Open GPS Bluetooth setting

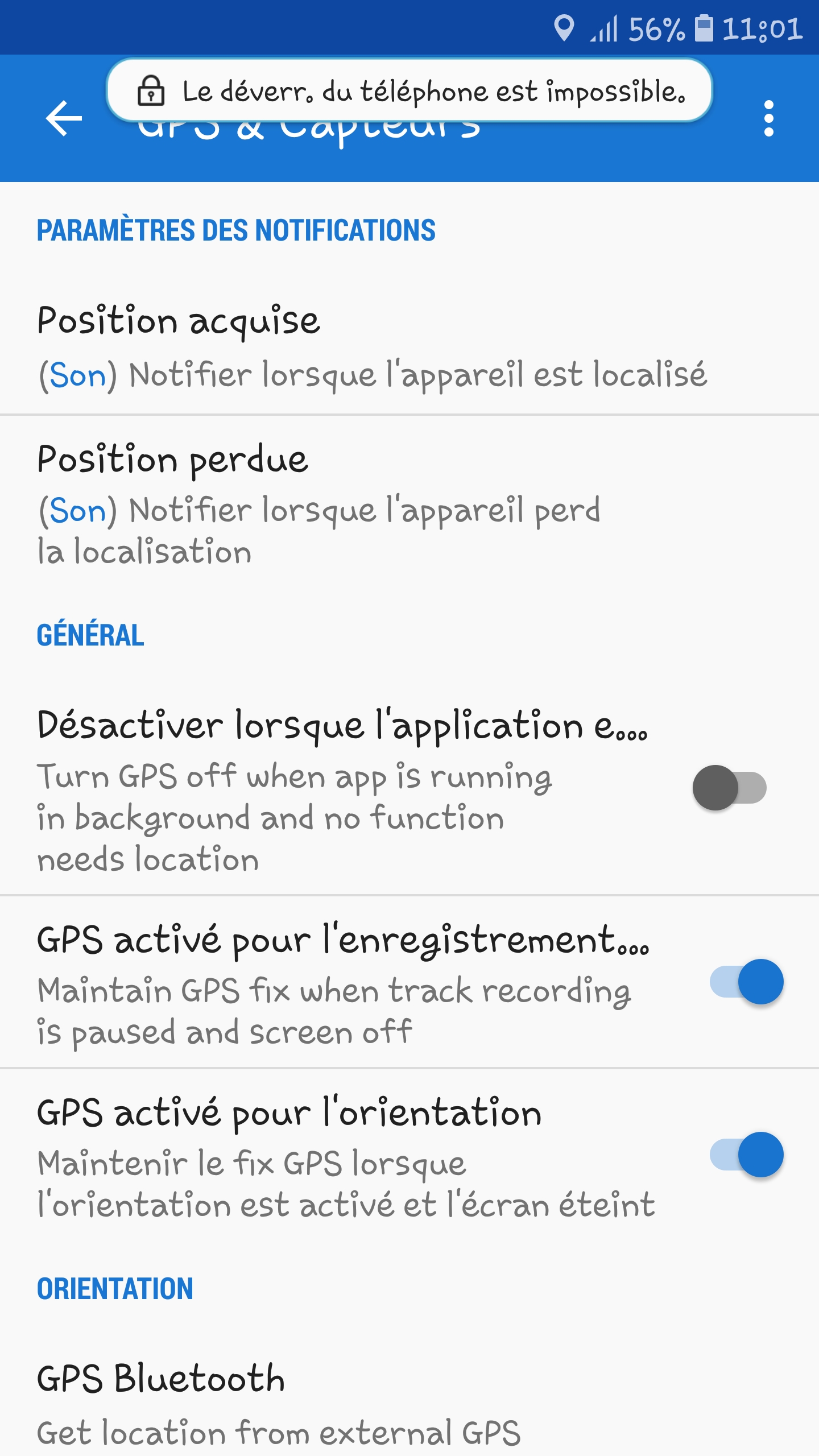pyautogui.click(x=279, y=1402)
